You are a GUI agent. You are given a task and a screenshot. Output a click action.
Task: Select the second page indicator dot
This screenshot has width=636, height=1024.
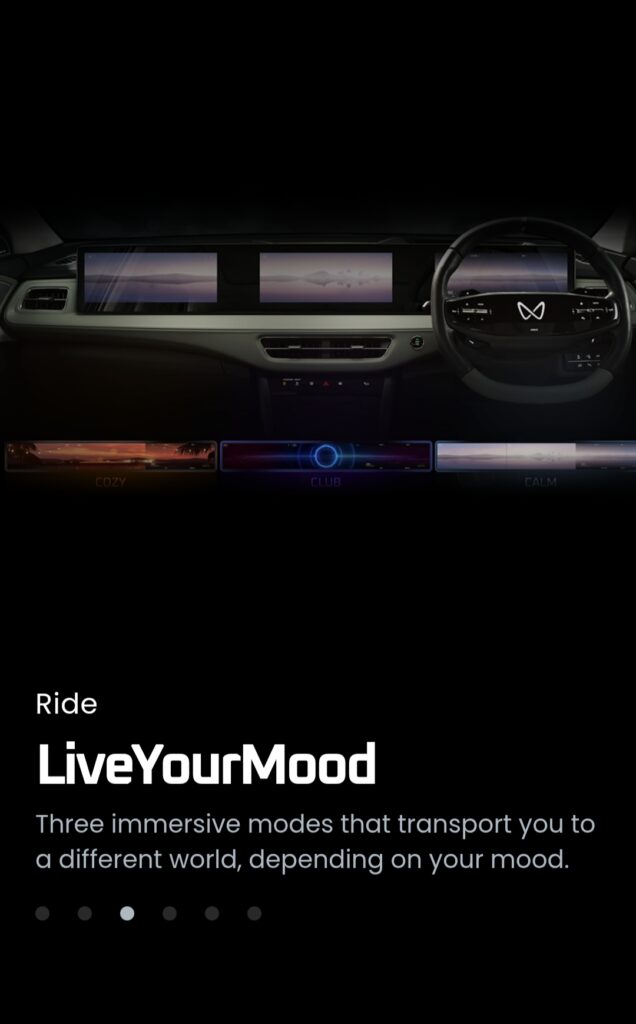point(85,913)
